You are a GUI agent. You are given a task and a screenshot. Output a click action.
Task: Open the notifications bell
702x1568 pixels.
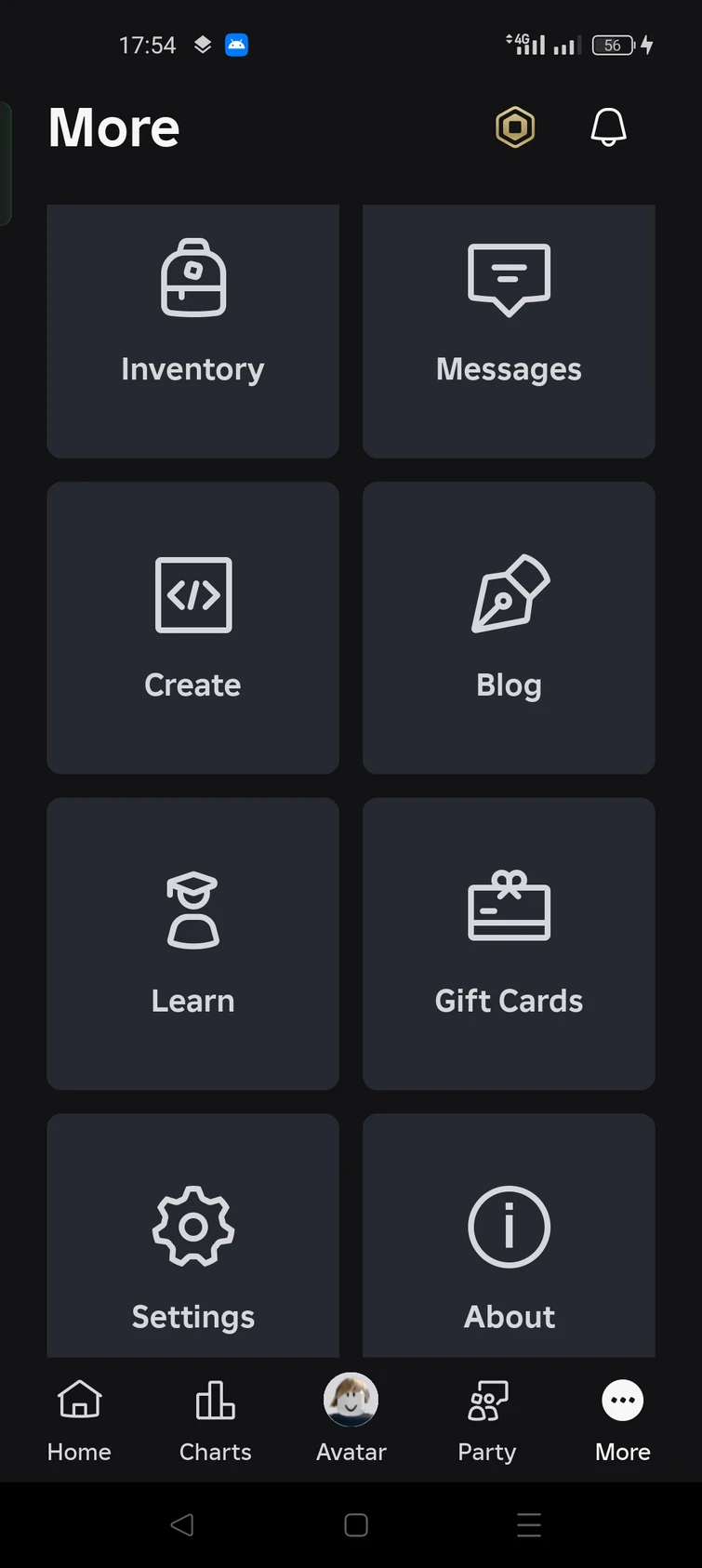click(608, 127)
